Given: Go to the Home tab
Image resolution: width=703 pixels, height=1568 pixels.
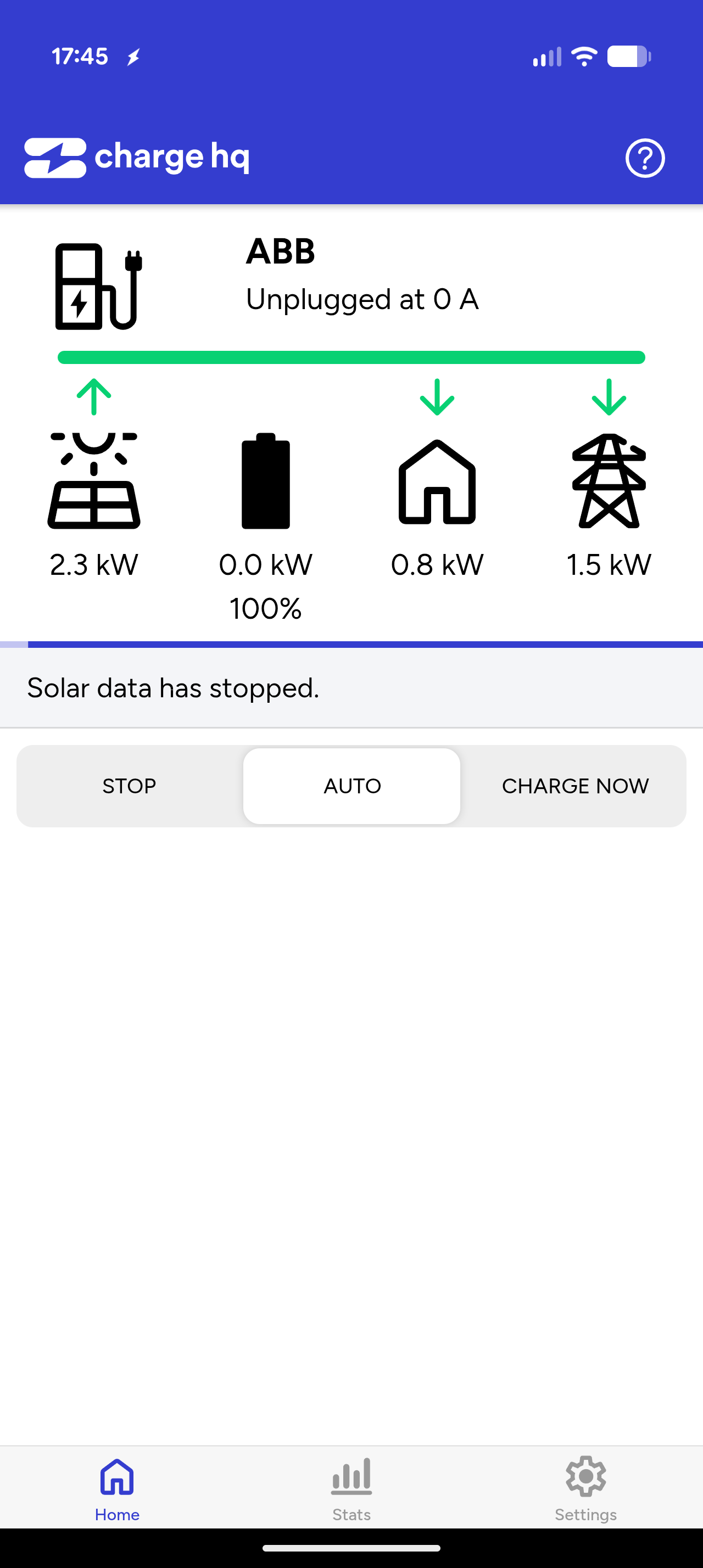Looking at the screenshot, I should pos(117,1488).
